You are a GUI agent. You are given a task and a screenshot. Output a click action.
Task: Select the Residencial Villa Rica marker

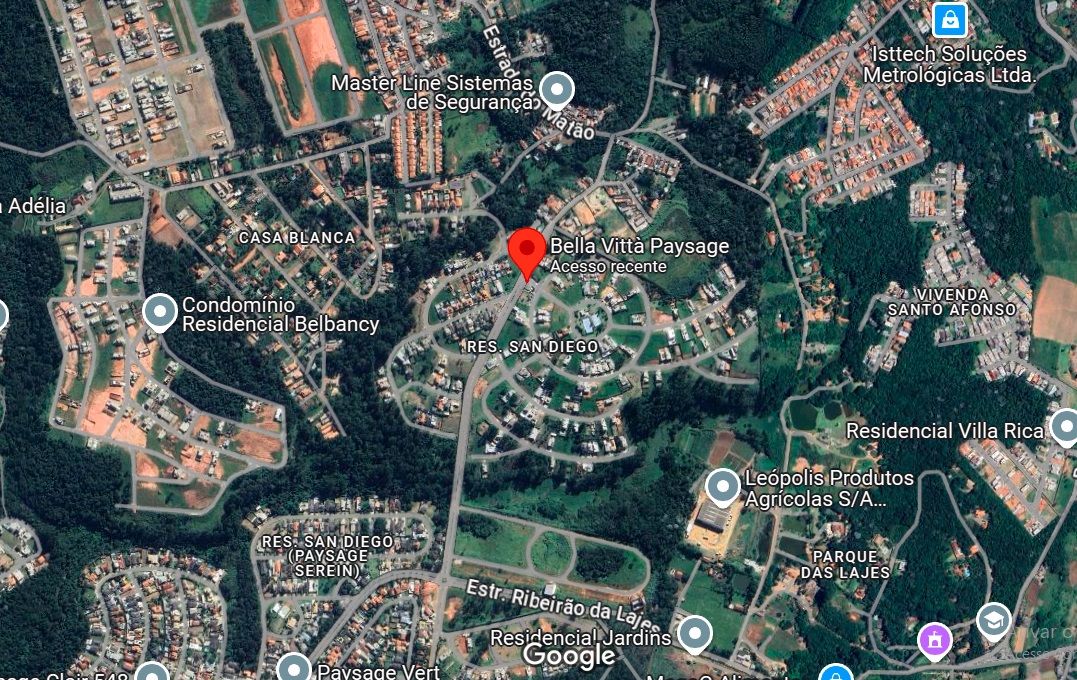click(1064, 427)
